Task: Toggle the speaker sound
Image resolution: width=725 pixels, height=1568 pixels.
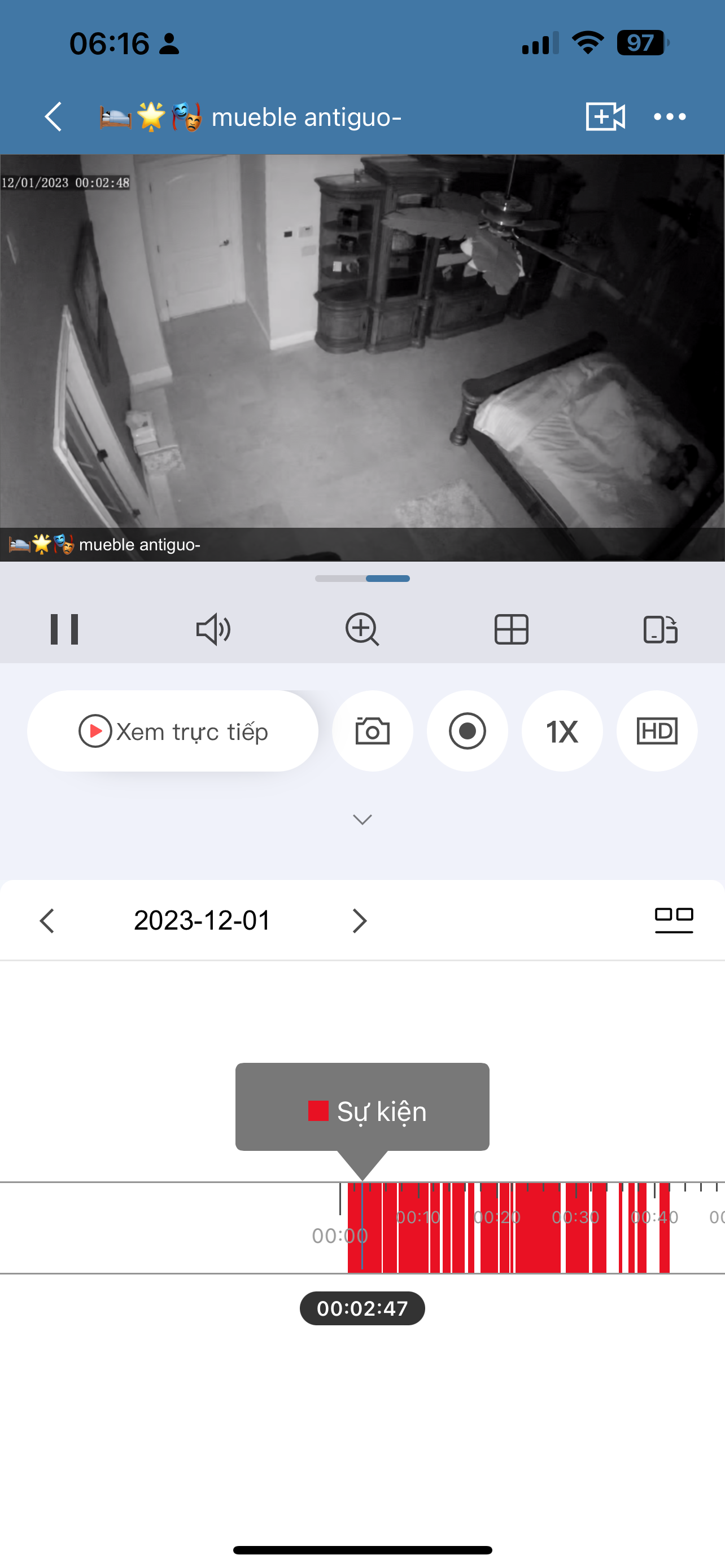Action: (213, 629)
